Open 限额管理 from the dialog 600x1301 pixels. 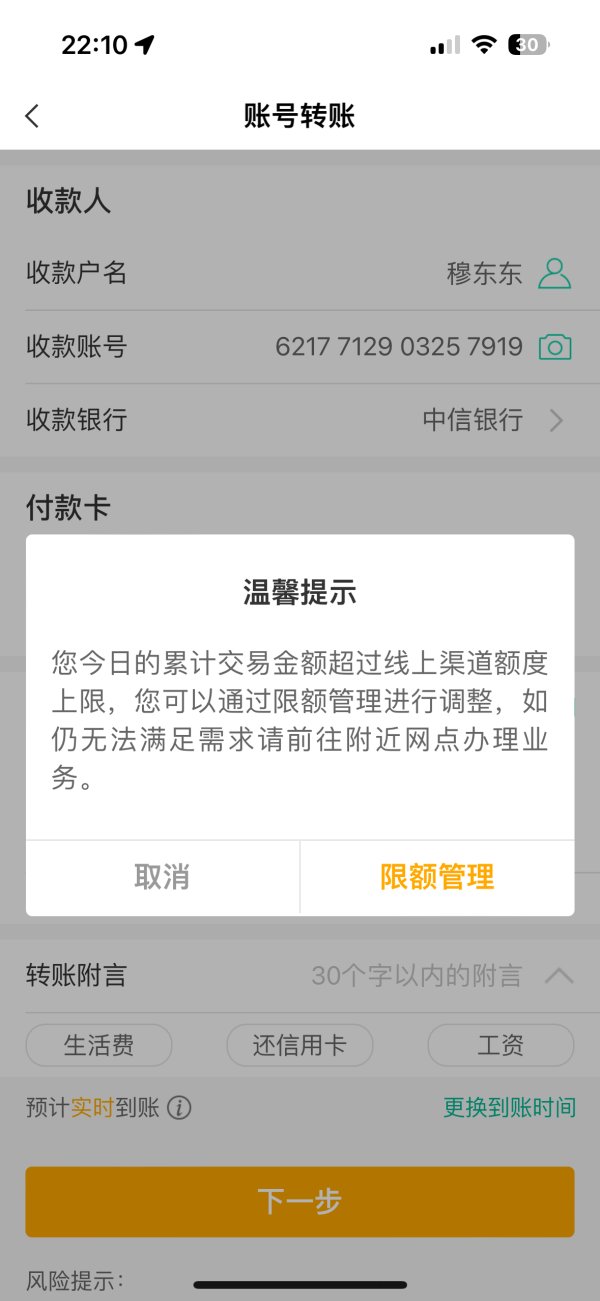pos(437,877)
